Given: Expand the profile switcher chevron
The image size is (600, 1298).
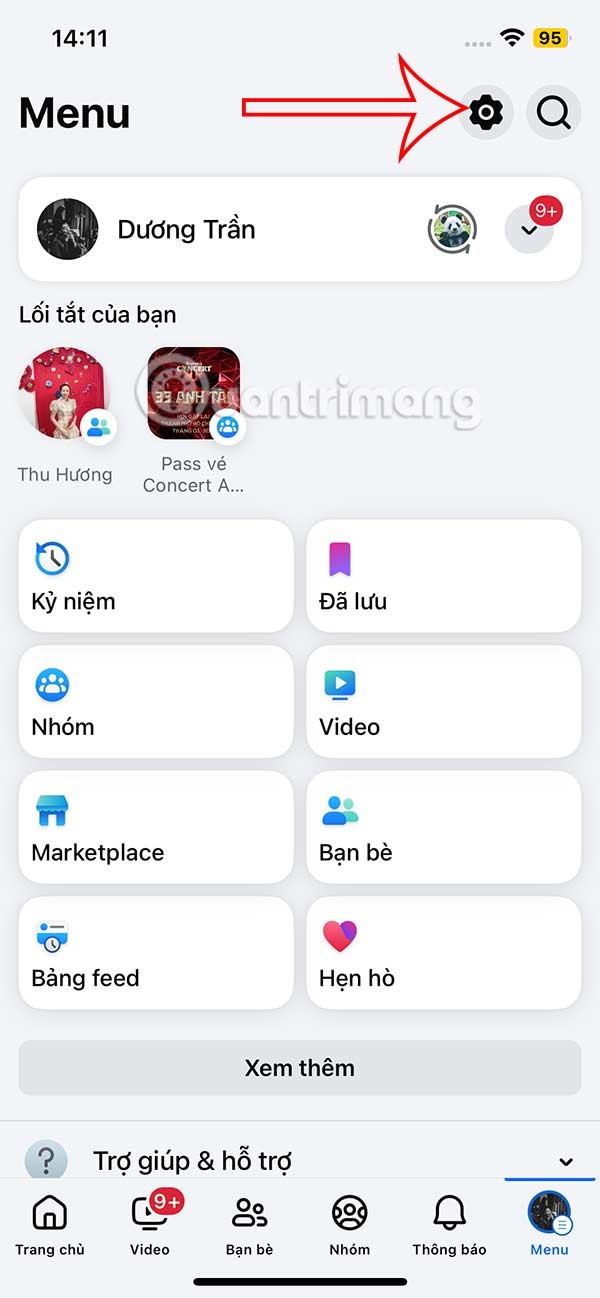Looking at the screenshot, I should [529, 230].
